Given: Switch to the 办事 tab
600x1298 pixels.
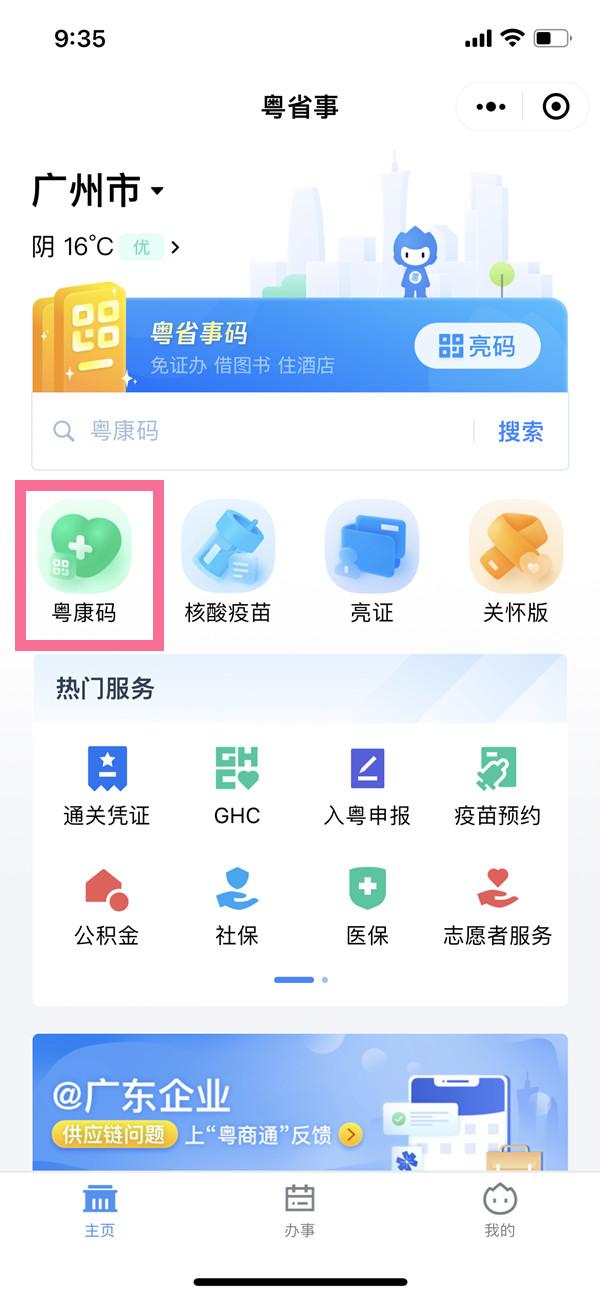Looking at the screenshot, I should (x=300, y=1210).
